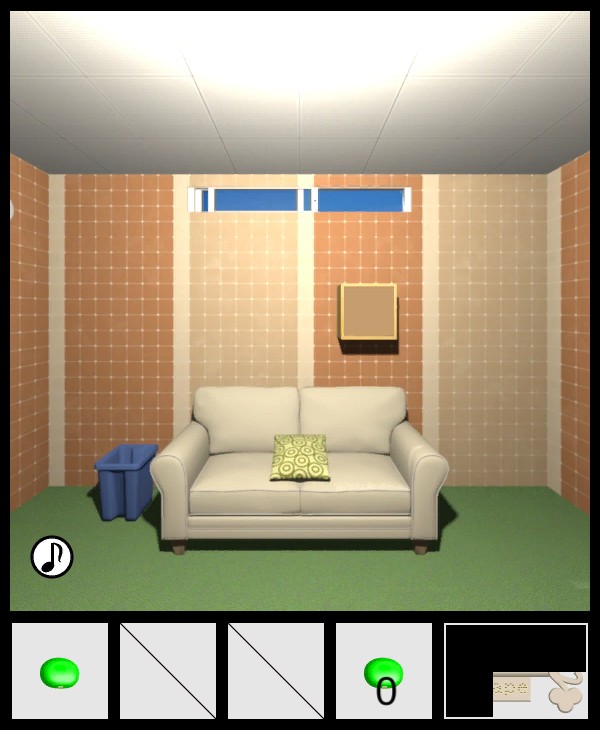
Task: Select the green bean in the first inventory slot
Action: (60, 673)
